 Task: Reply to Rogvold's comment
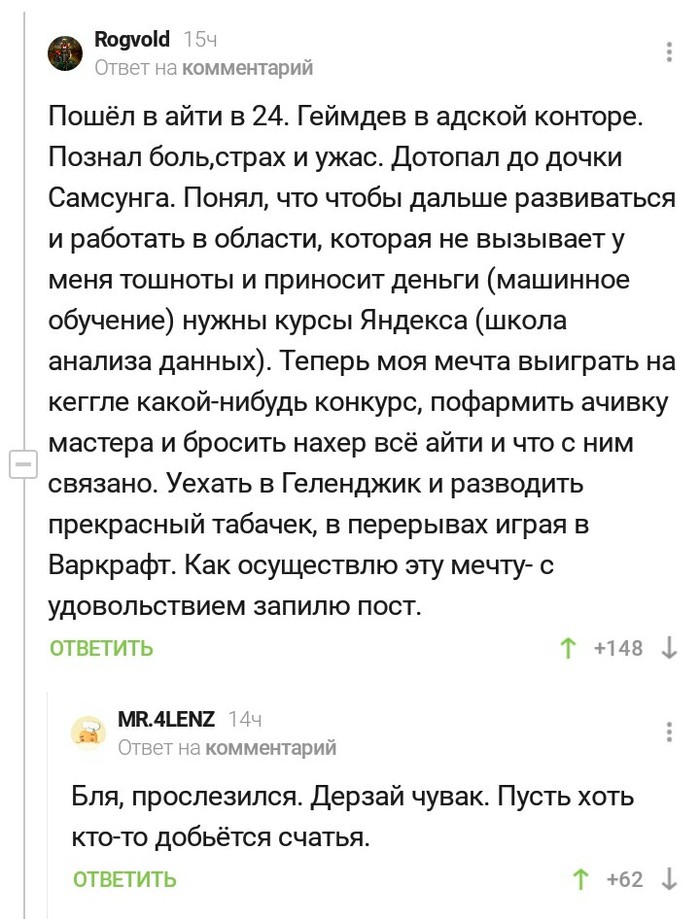102,648
